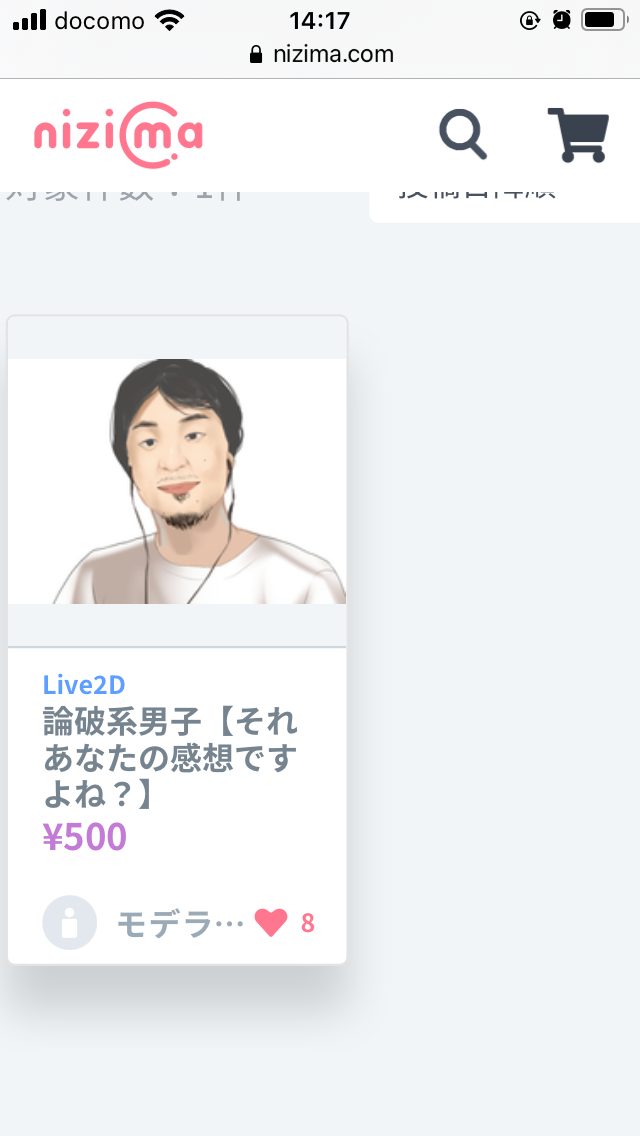Open the 論破系男子 Live2D product card
The height and width of the screenshot is (1136, 640).
point(177,480)
